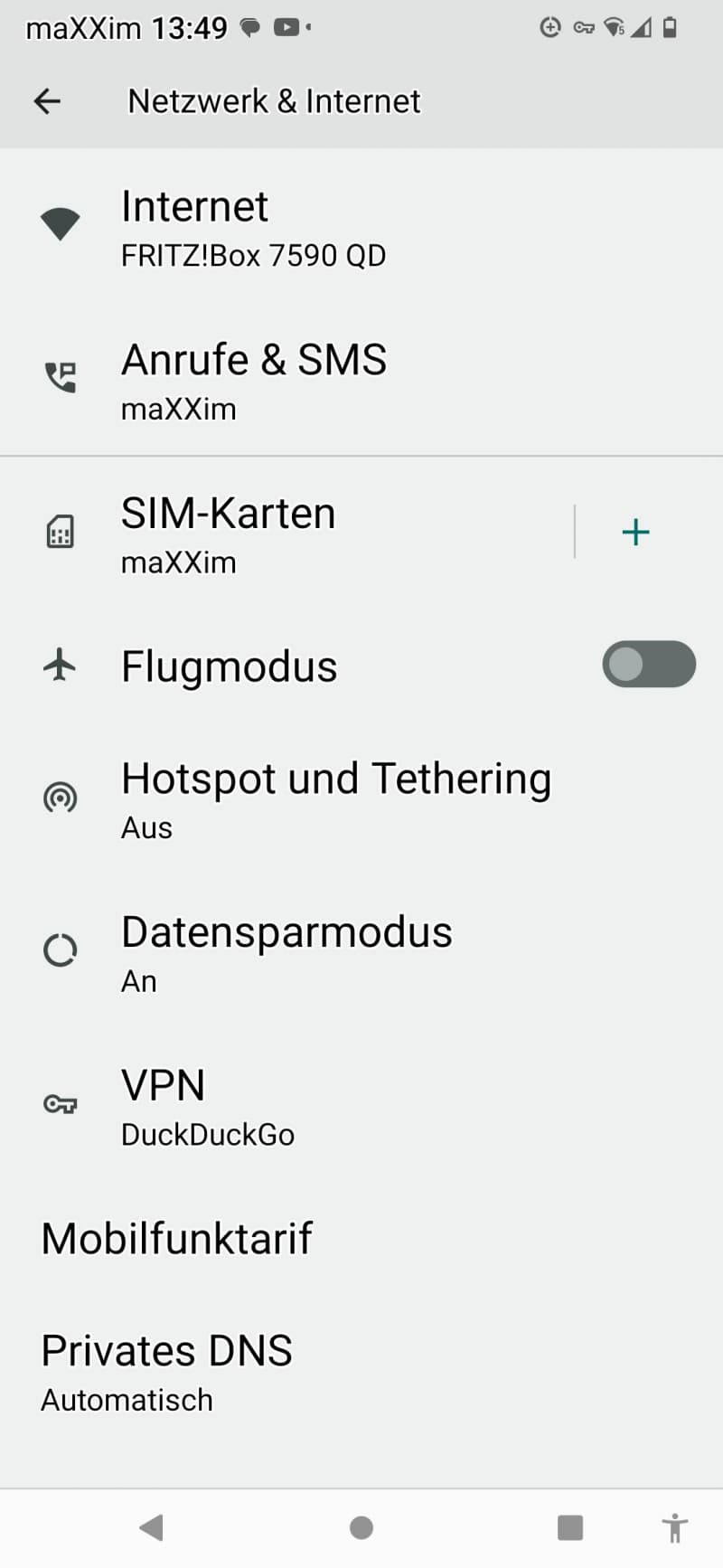Tap the system home button
This screenshot has height=1568, width=723.
[361, 1527]
